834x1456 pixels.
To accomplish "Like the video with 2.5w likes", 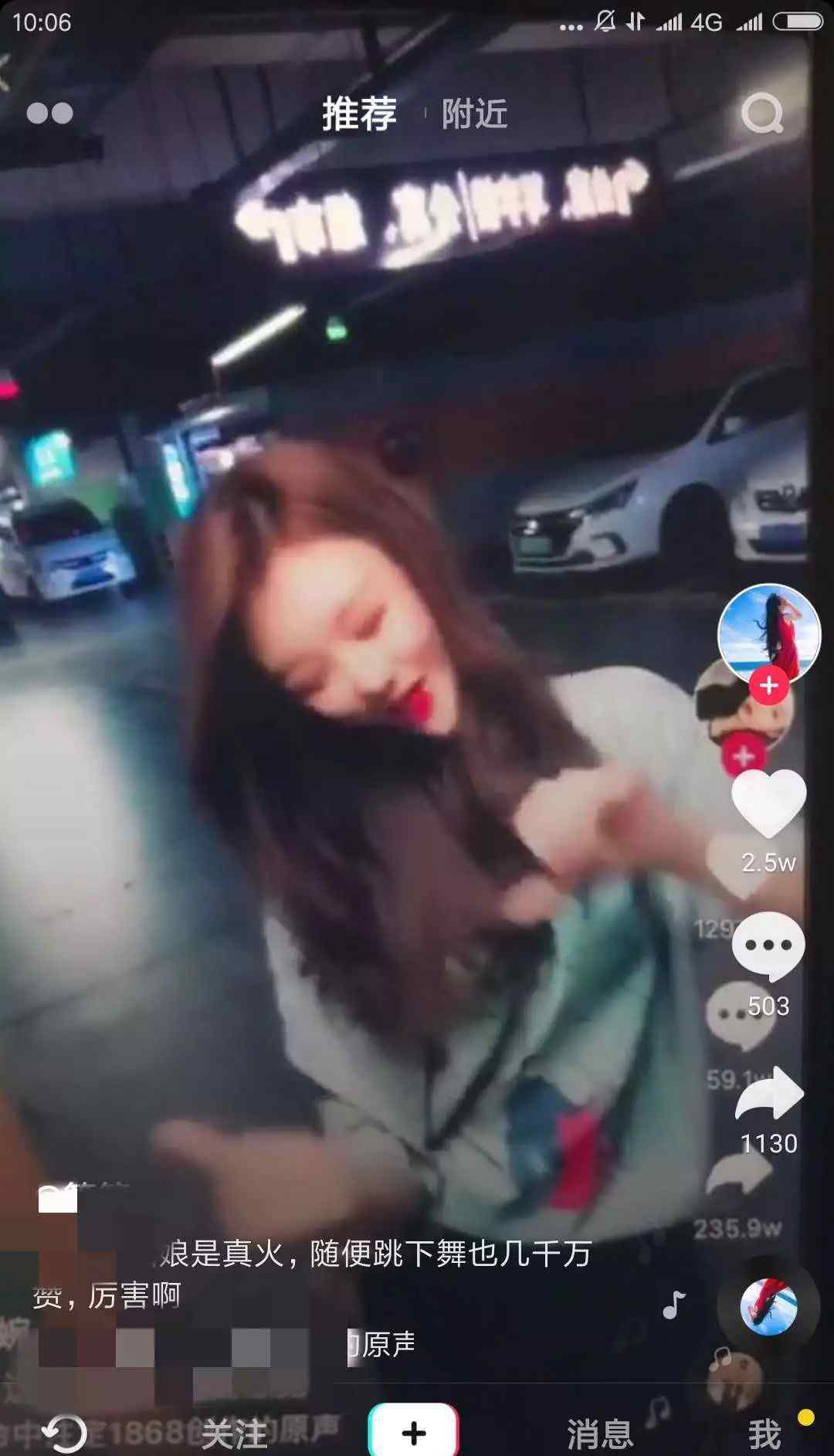I will 768,804.
